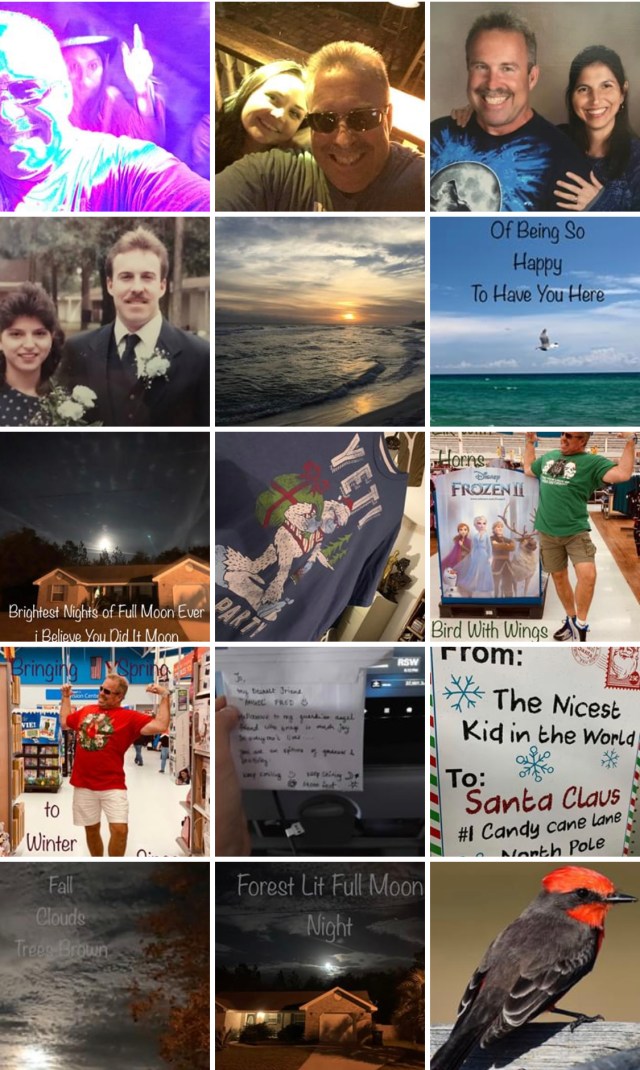The image size is (640, 1070).
Task: Open the 'Bringing Spring to Winter' post
Action: tap(105, 751)
